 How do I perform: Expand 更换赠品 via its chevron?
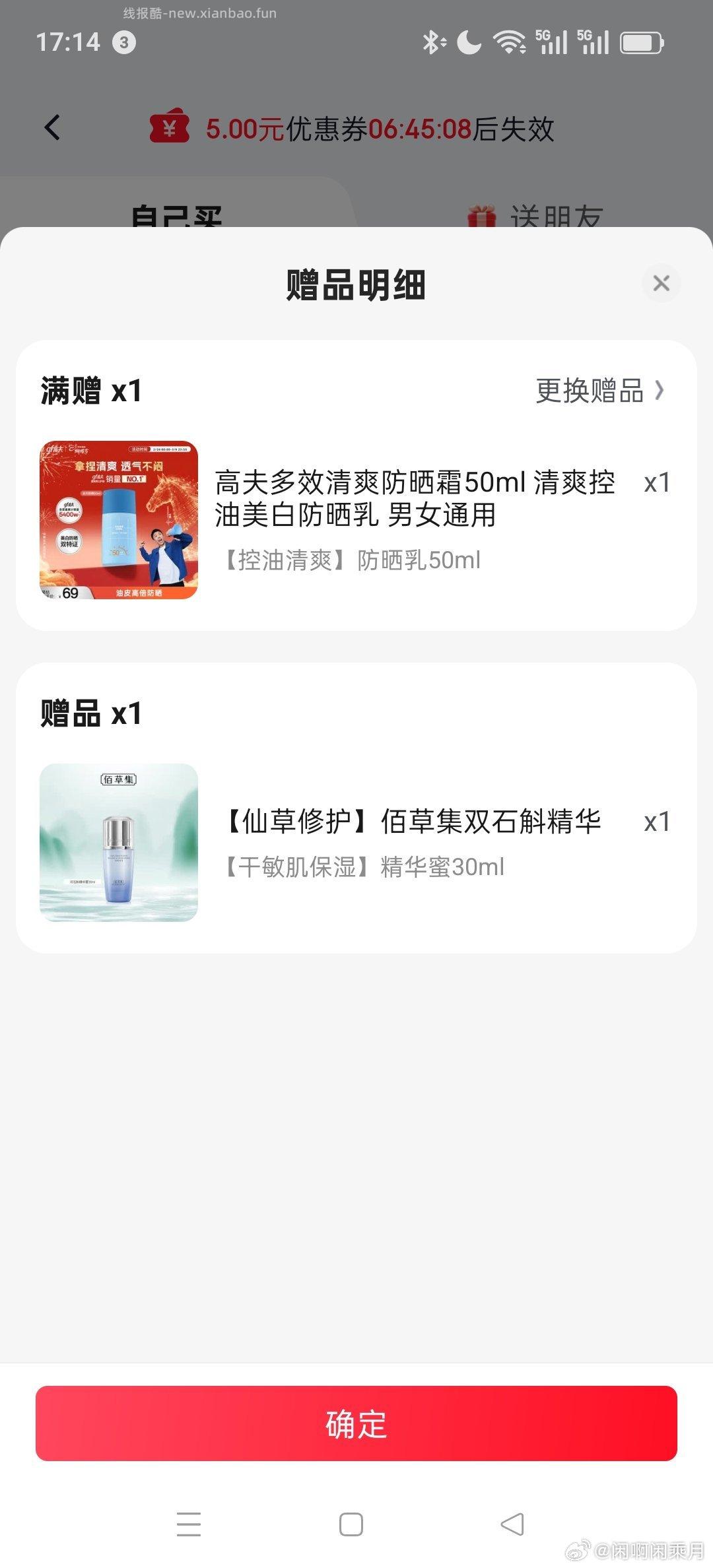coord(660,391)
